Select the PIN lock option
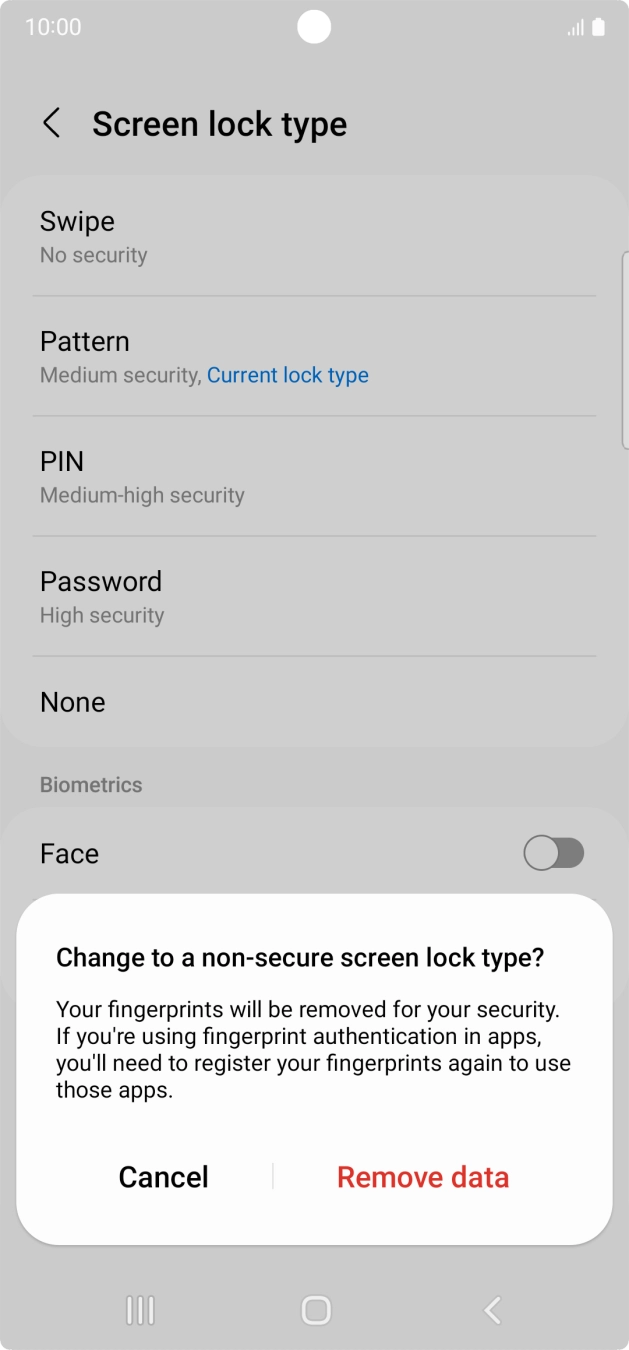 coord(314,476)
